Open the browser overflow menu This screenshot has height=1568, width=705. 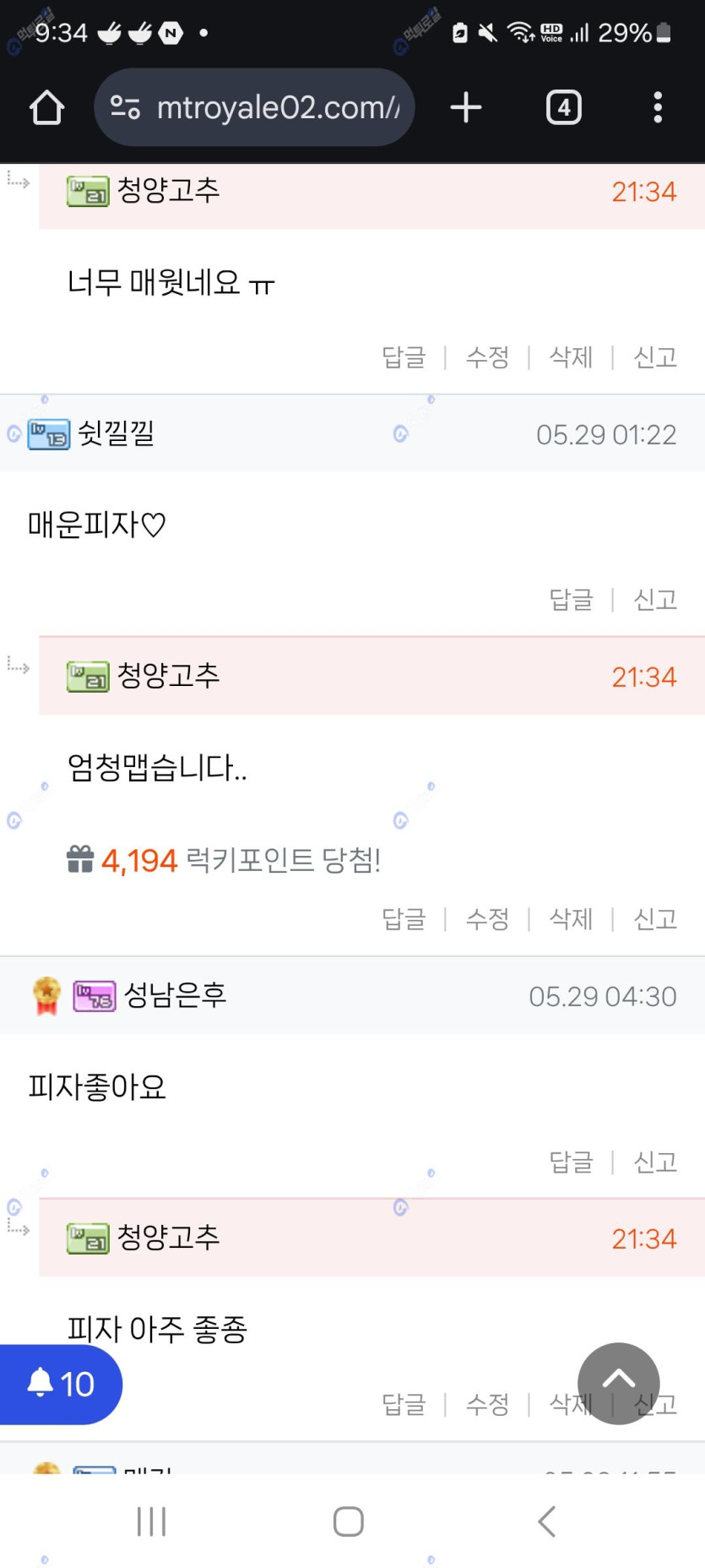(x=658, y=107)
